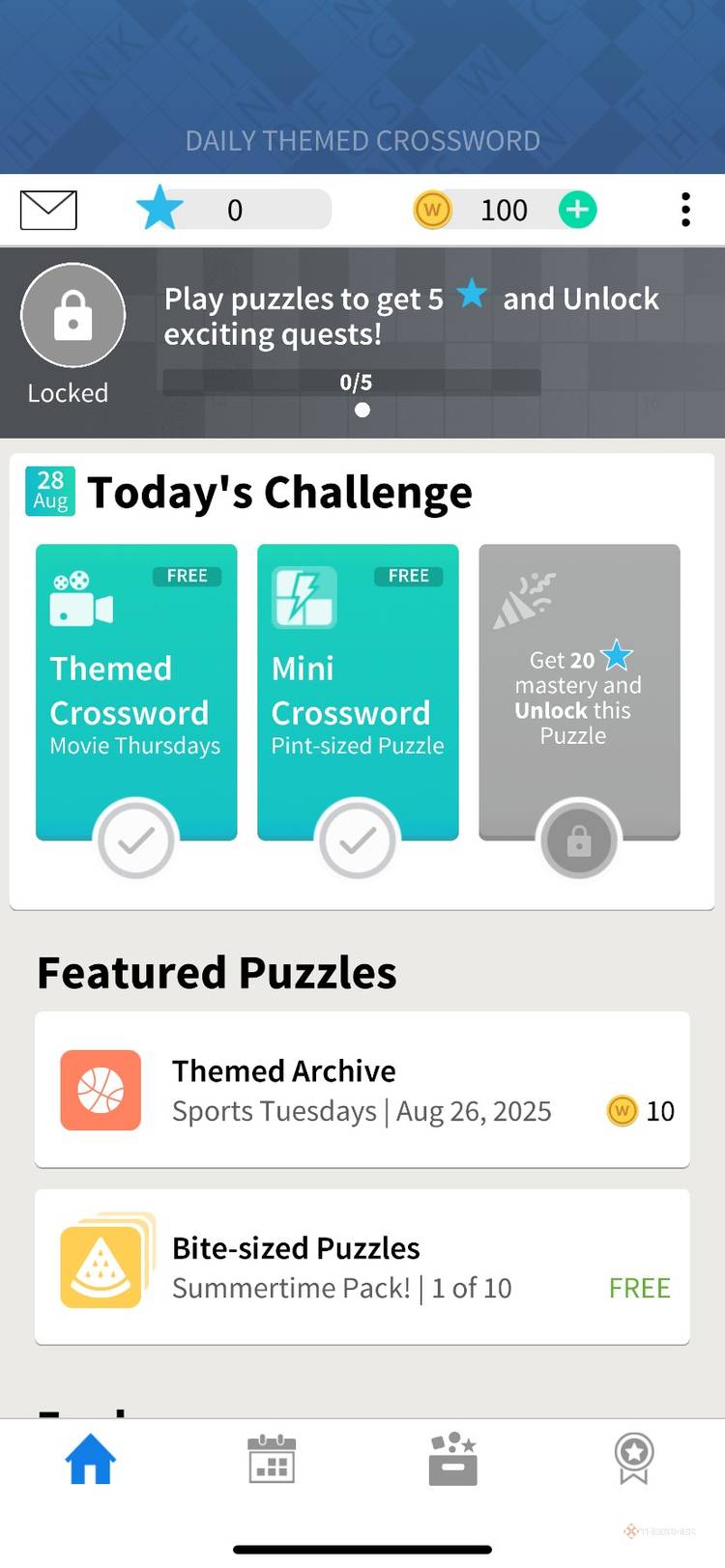This screenshot has width=725, height=1568.
Task: Open Bite-sized Puzzles Summertime Pack
Action: 362,1267
